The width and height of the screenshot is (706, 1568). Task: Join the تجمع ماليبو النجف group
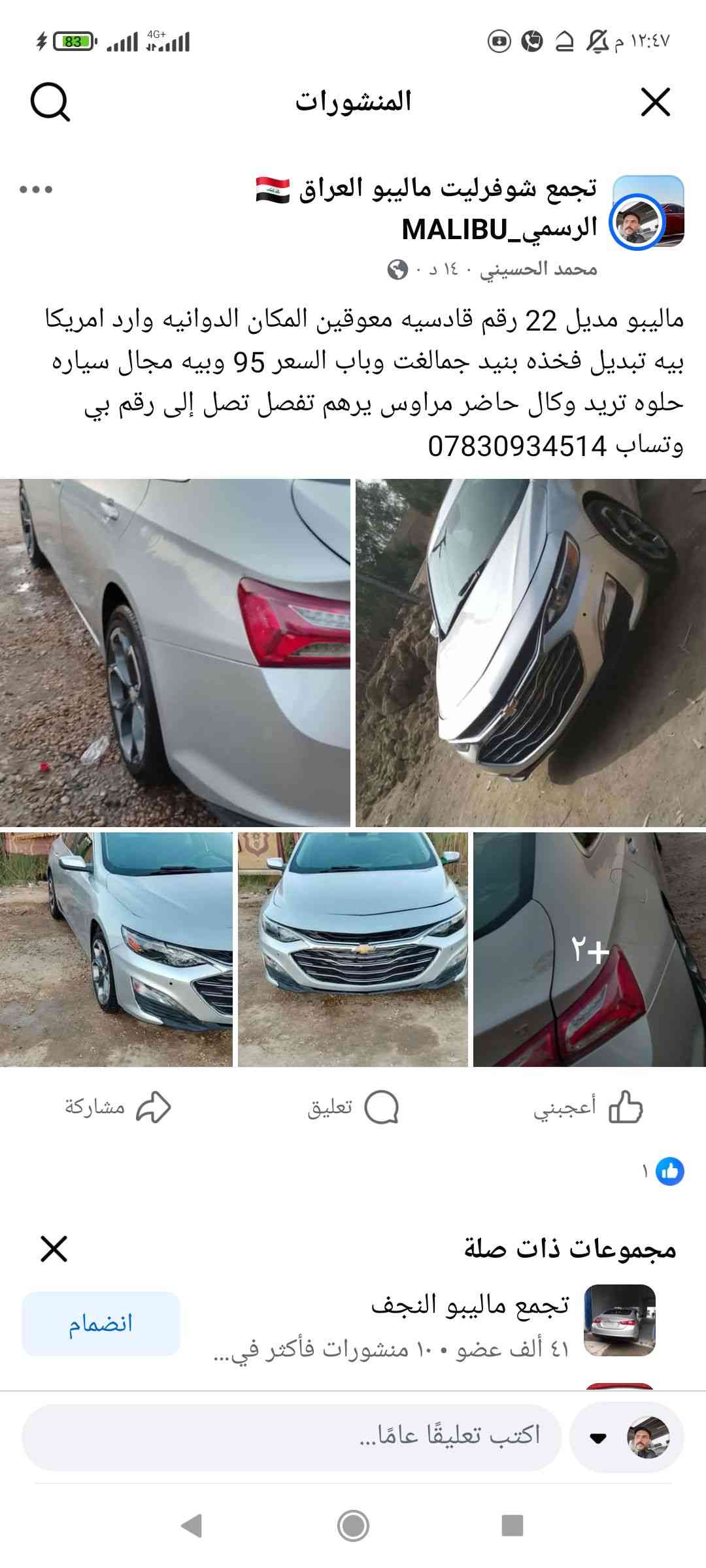(101, 1323)
